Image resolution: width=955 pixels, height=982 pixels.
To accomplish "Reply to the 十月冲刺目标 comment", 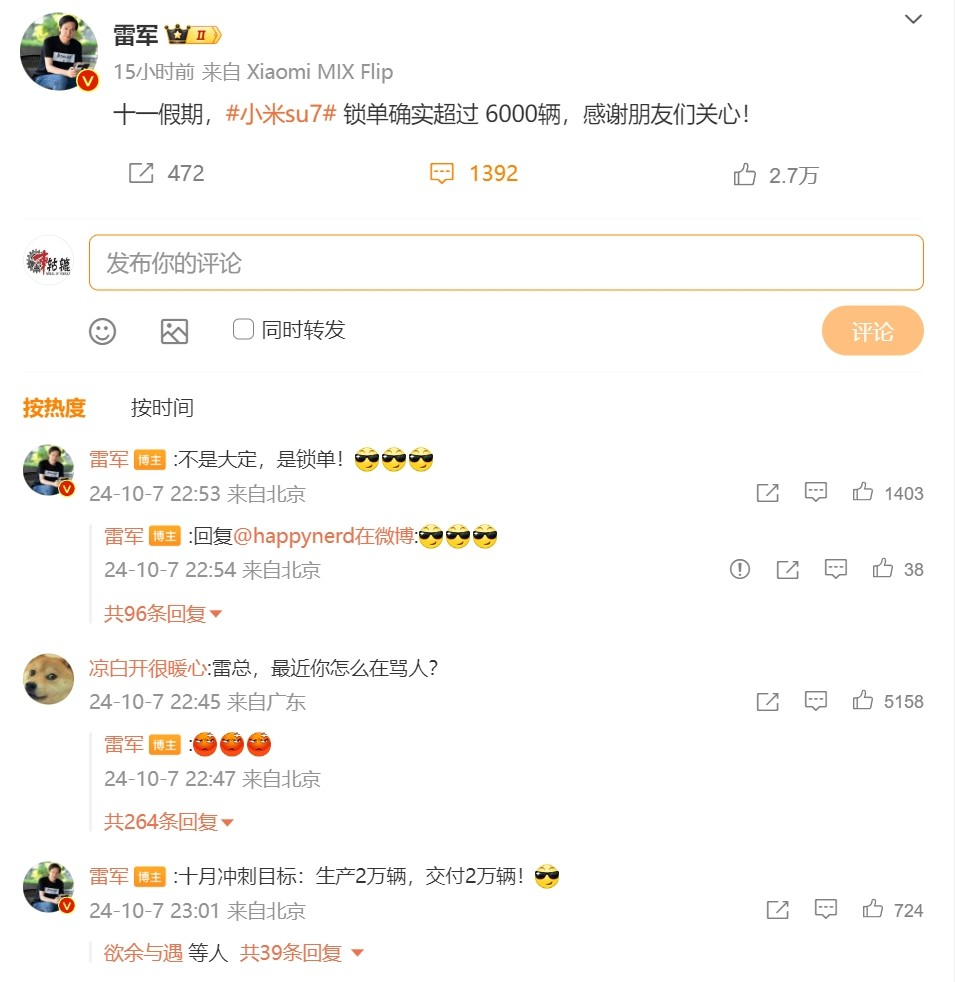I will 825,909.
